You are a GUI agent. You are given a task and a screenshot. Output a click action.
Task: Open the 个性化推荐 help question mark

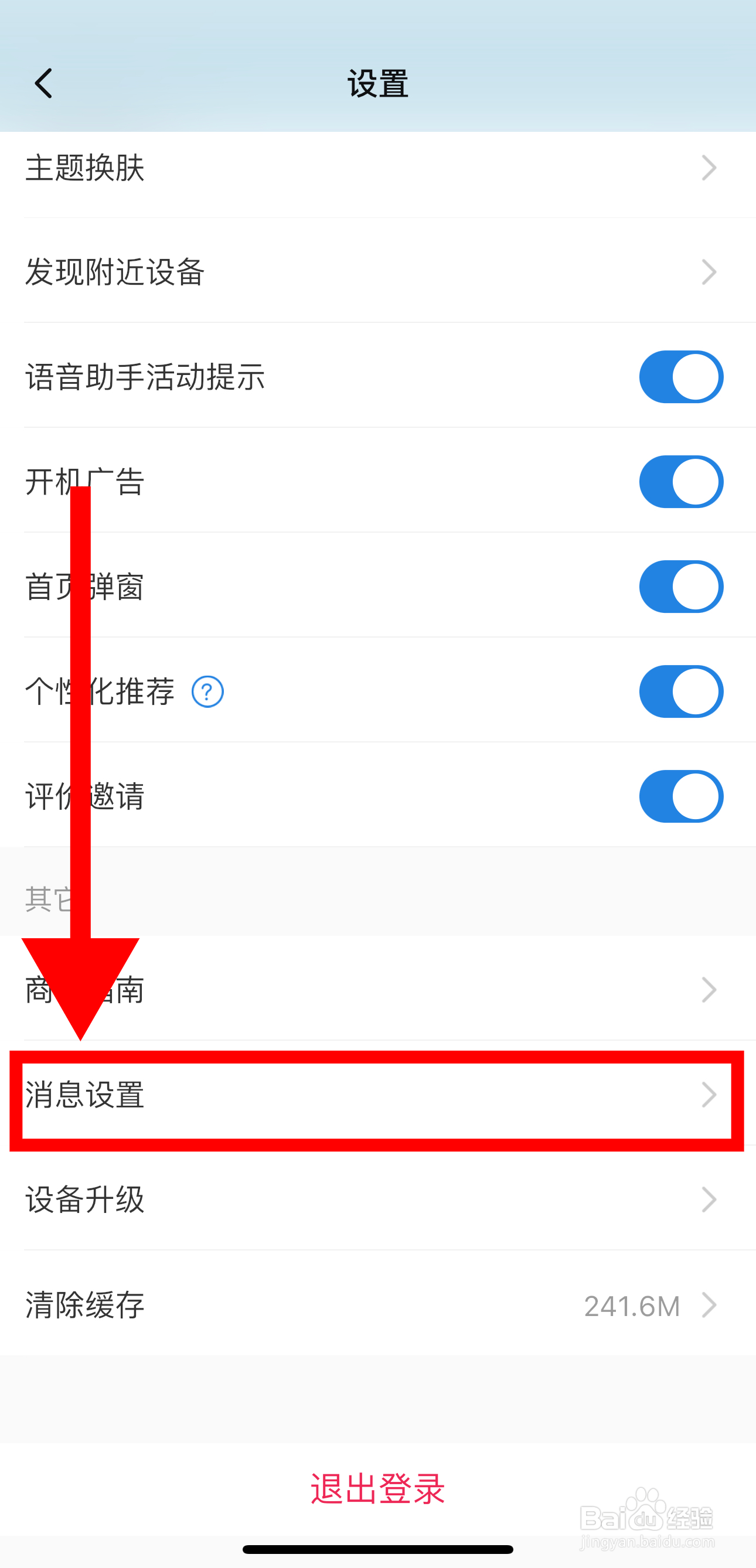pos(207,691)
